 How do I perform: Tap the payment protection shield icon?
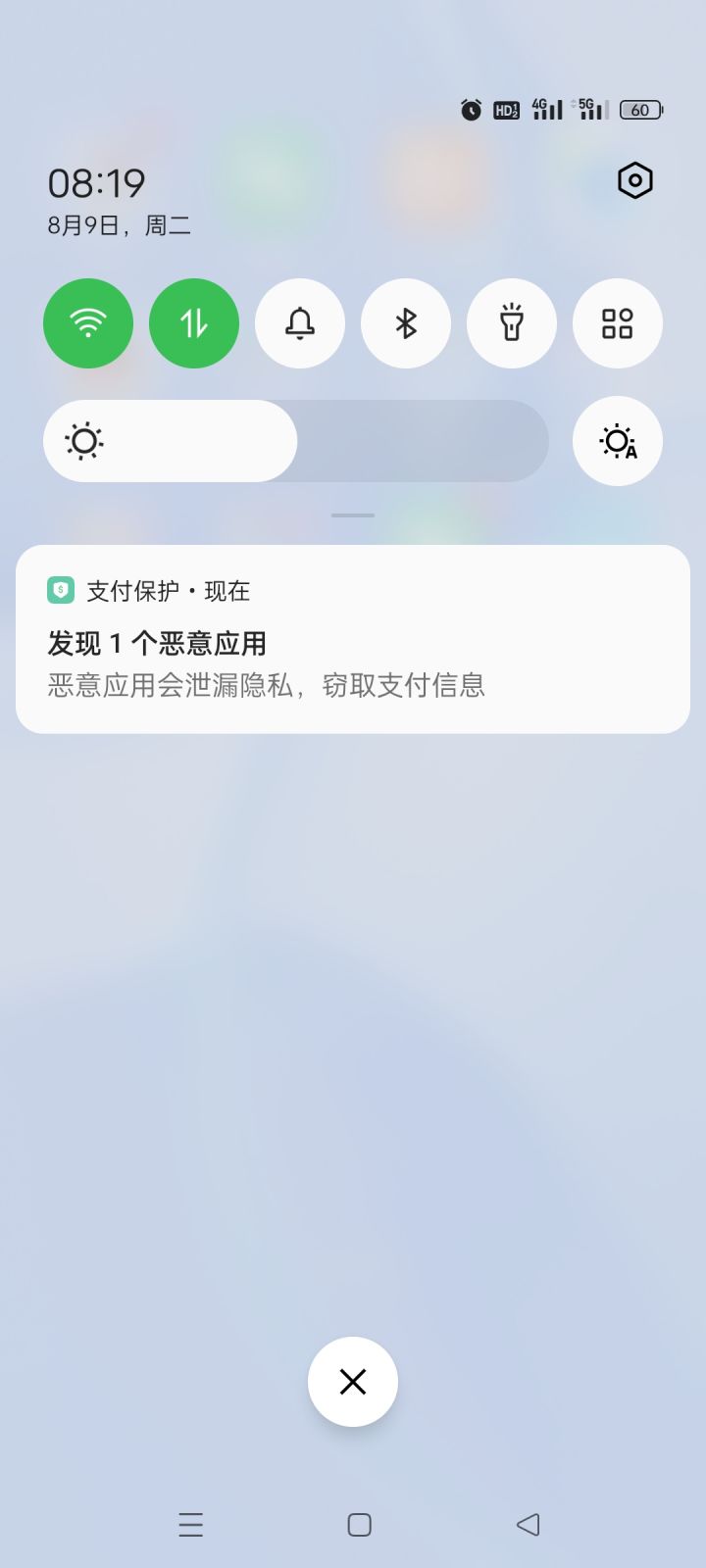pyautogui.click(x=59, y=590)
